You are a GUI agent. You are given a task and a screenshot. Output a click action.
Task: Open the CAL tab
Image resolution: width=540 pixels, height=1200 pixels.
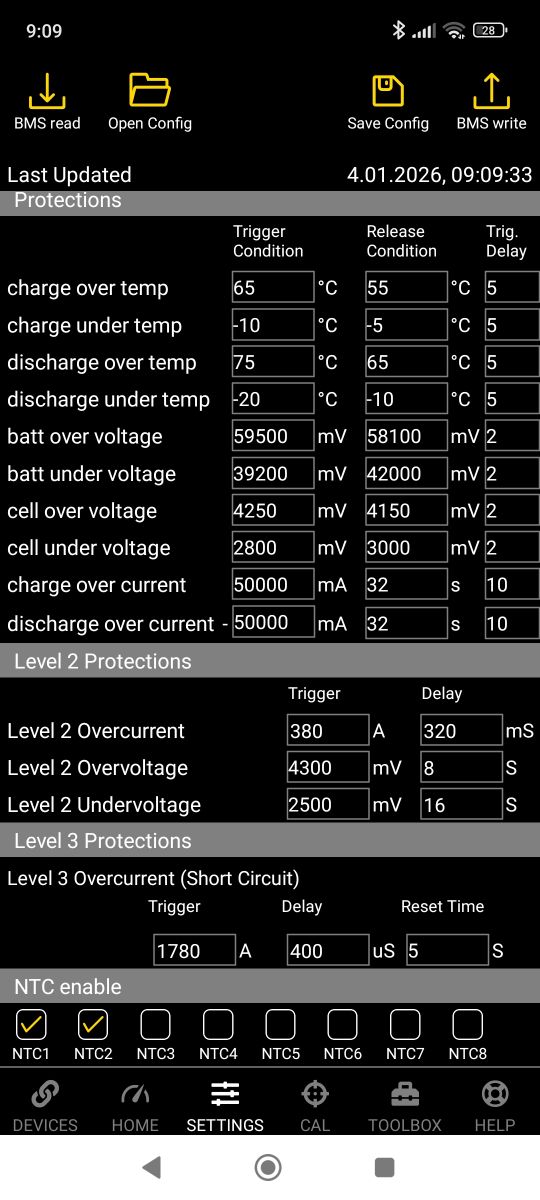(315, 1106)
